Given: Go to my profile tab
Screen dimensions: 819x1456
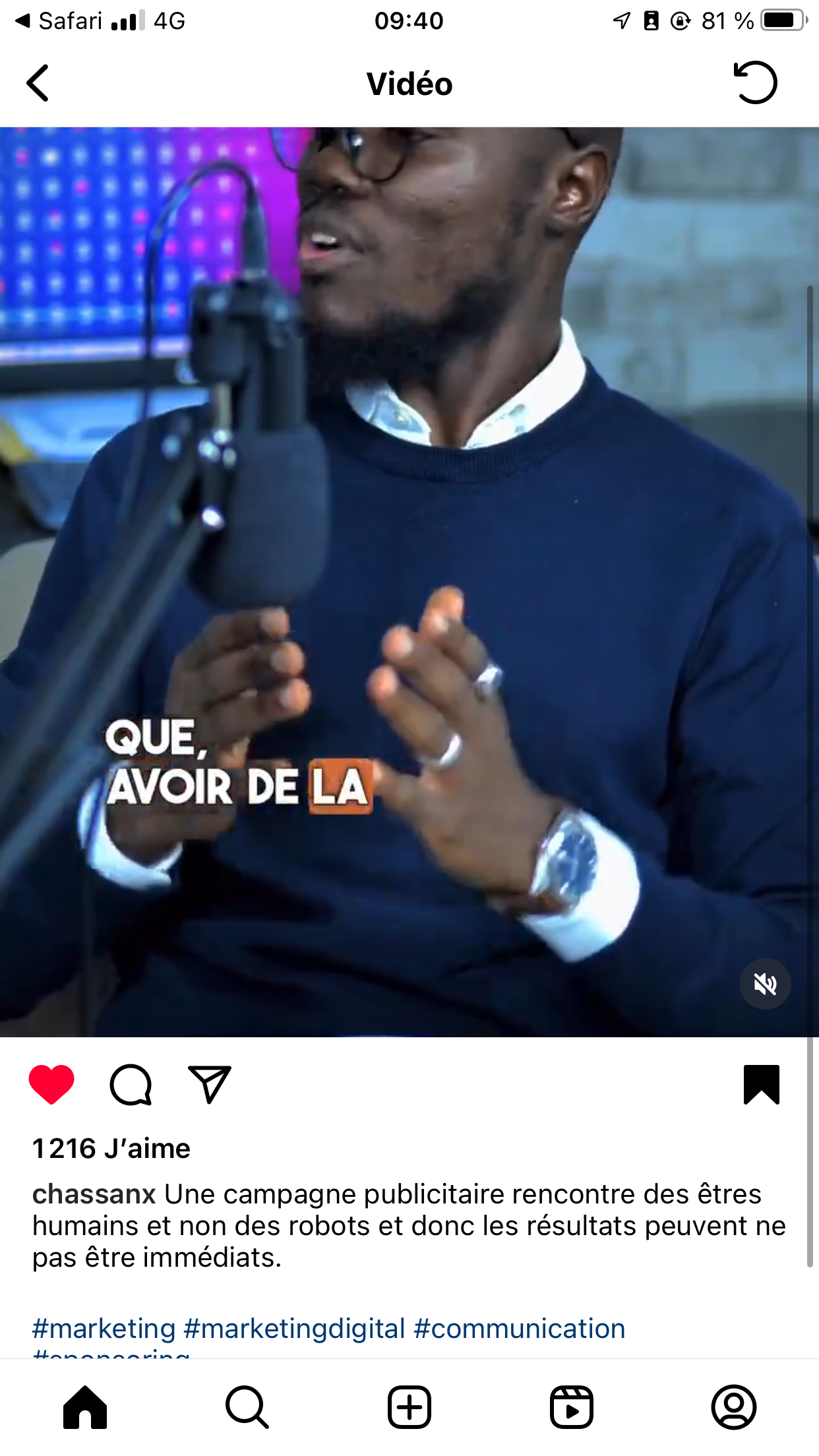Looking at the screenshot, I should (733, 1407).
